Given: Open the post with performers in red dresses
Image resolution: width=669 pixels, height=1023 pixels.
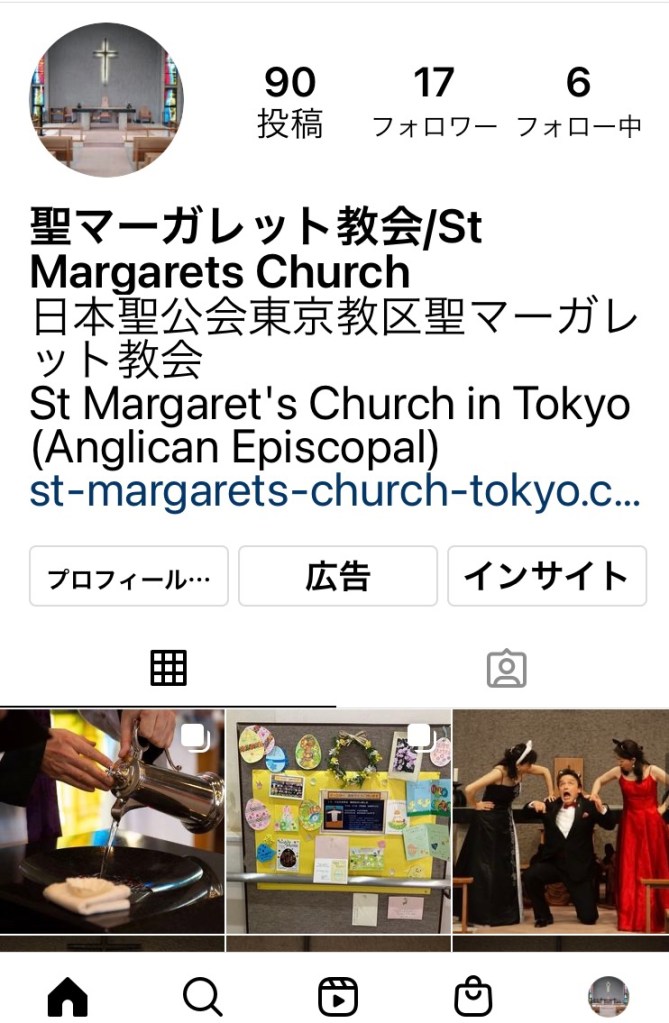Looking at the screenshot, I should pyautogui.click(x=561, y=822).
